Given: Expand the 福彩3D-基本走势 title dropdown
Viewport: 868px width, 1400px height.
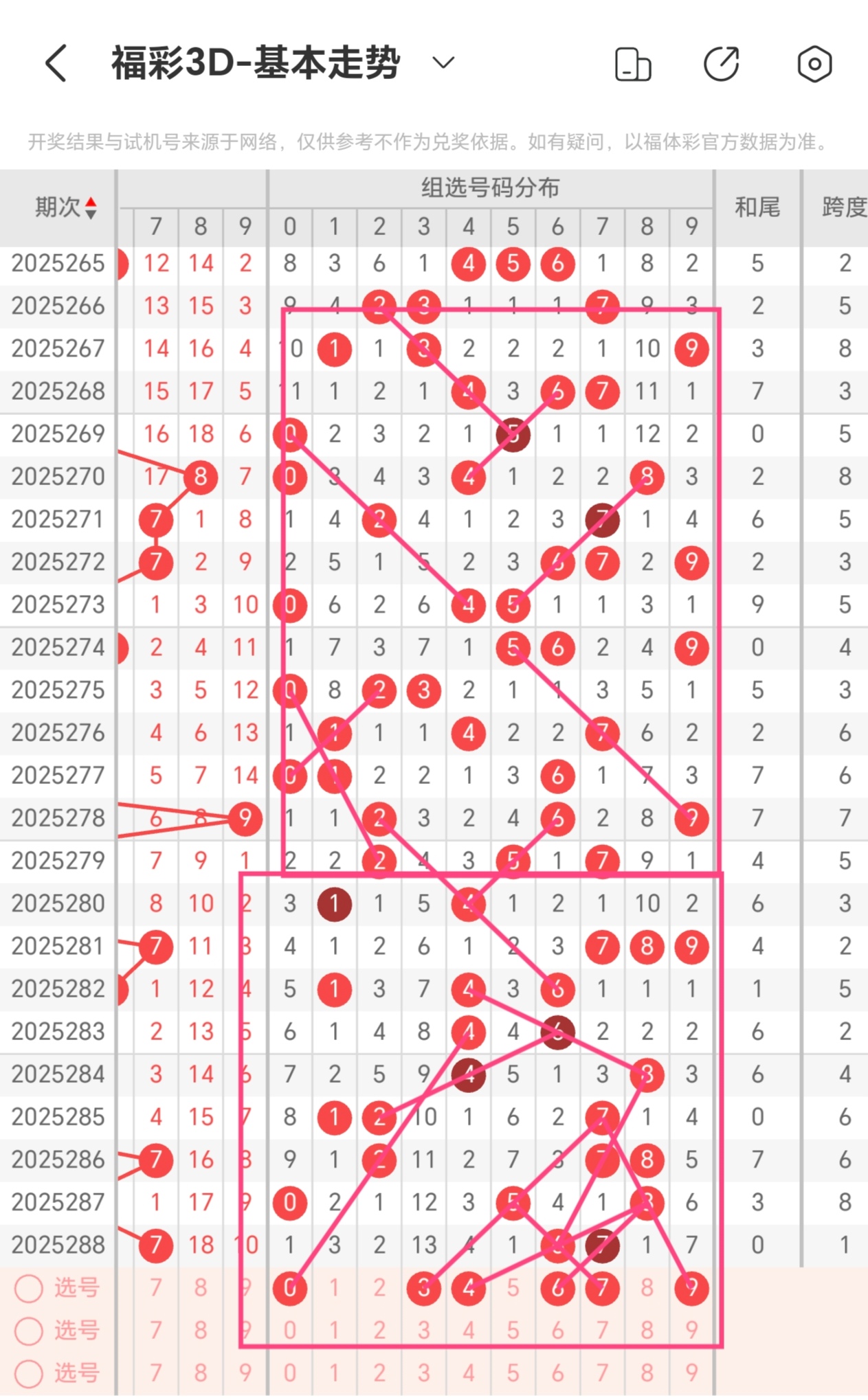Looking at the screenshot, I should pos(443,63).
